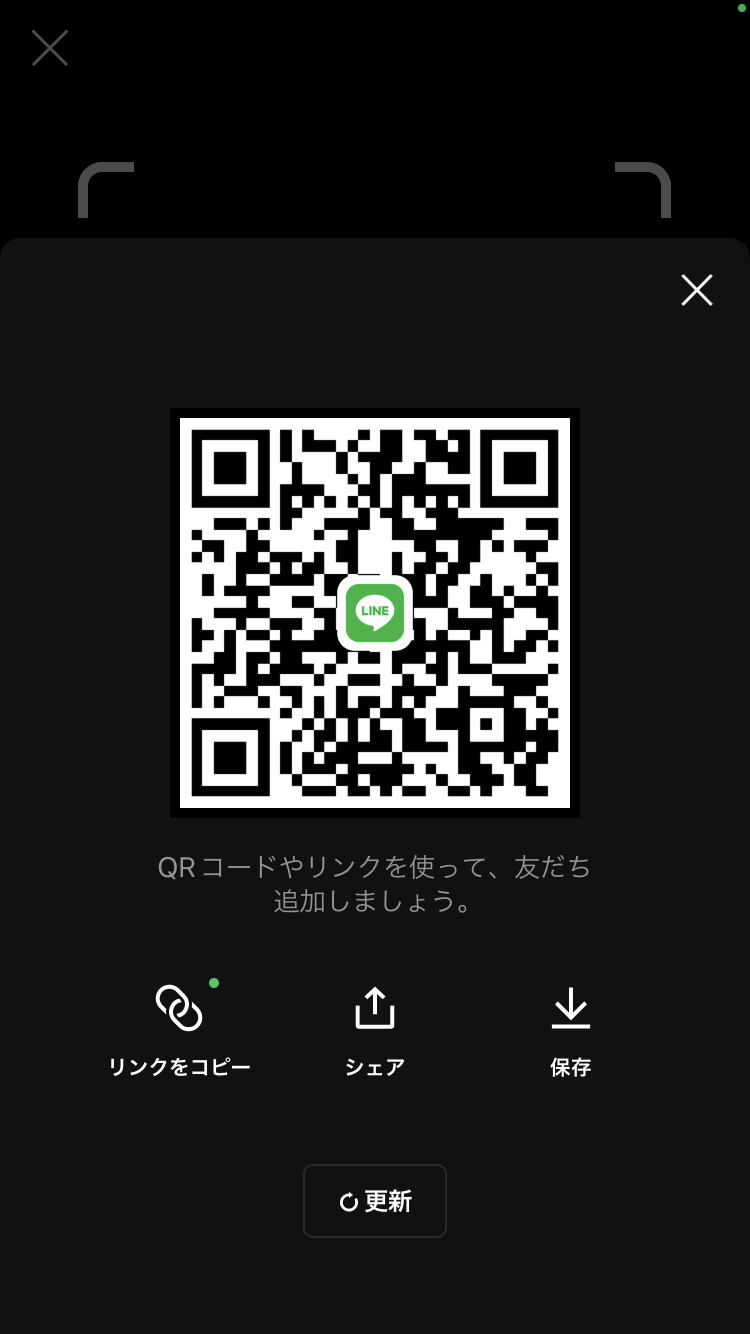Save the QR code with 保存
Viewport: 750px width, 1334px height.
point(570,1029)
